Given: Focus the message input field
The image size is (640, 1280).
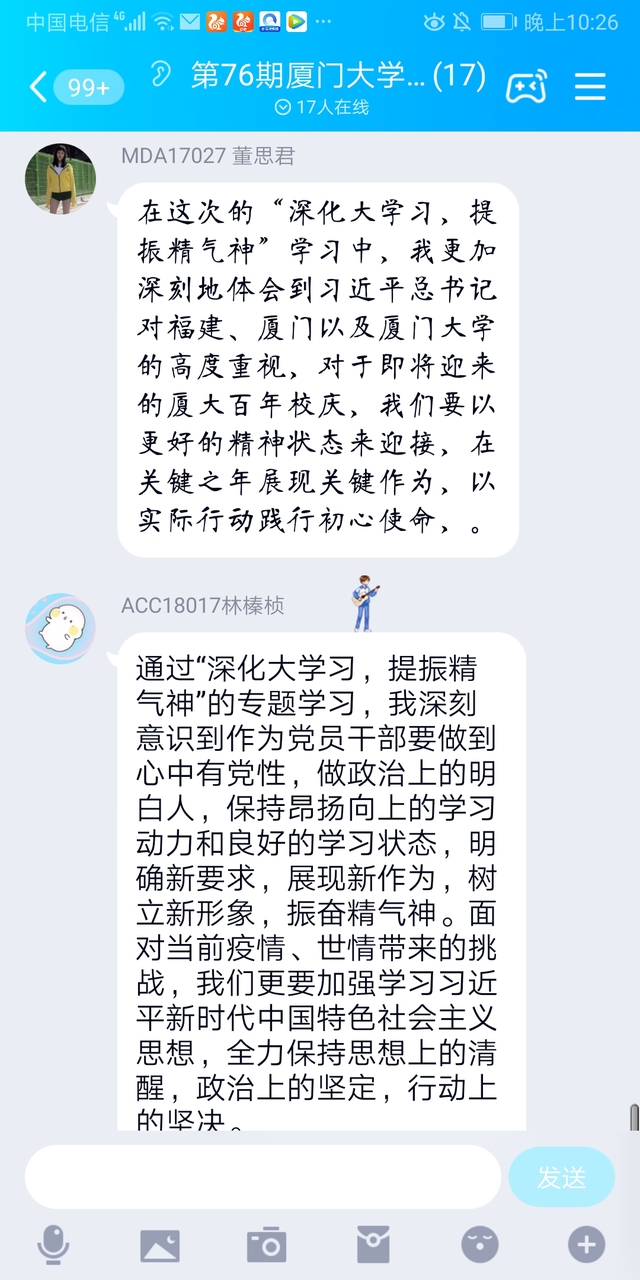Looking at the screenshot, I should (x=262, y=1177).
